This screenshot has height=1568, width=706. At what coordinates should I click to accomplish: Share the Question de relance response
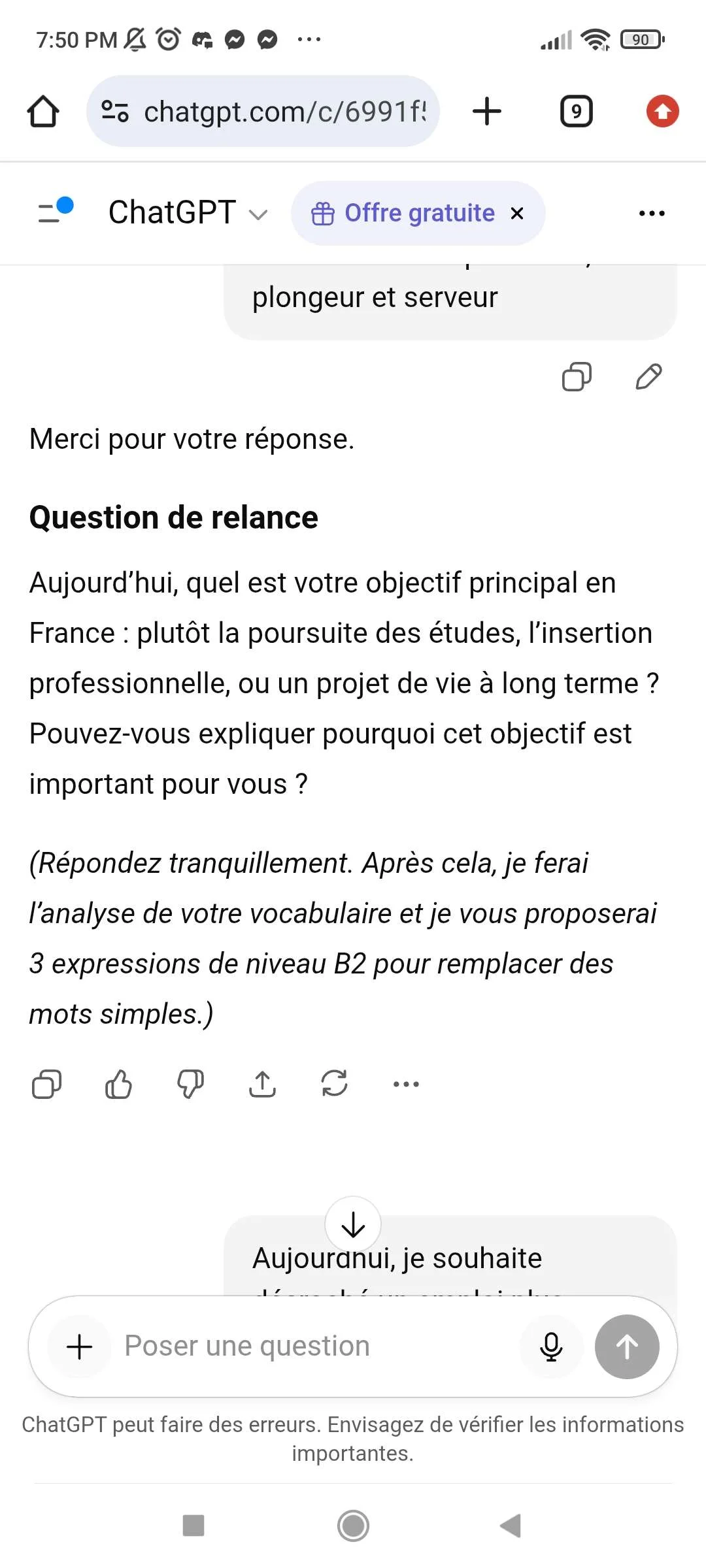point(262,1084)
